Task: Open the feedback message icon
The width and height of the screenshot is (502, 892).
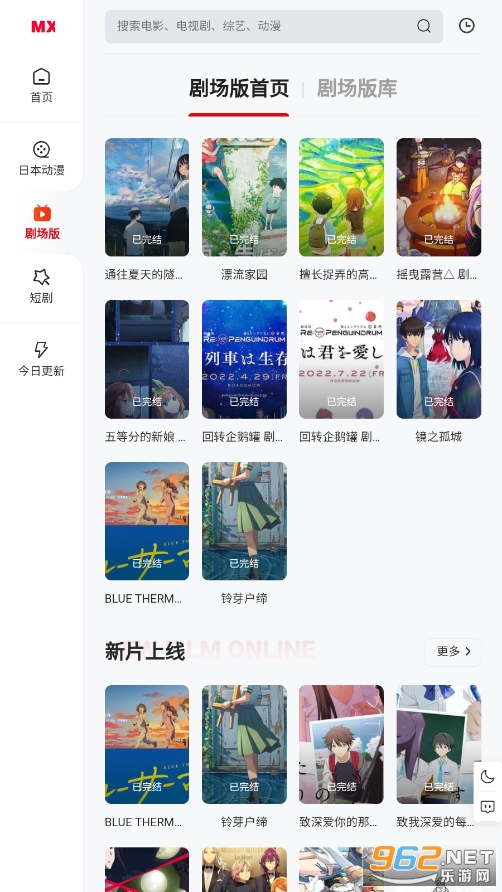Action: [488, 807]
